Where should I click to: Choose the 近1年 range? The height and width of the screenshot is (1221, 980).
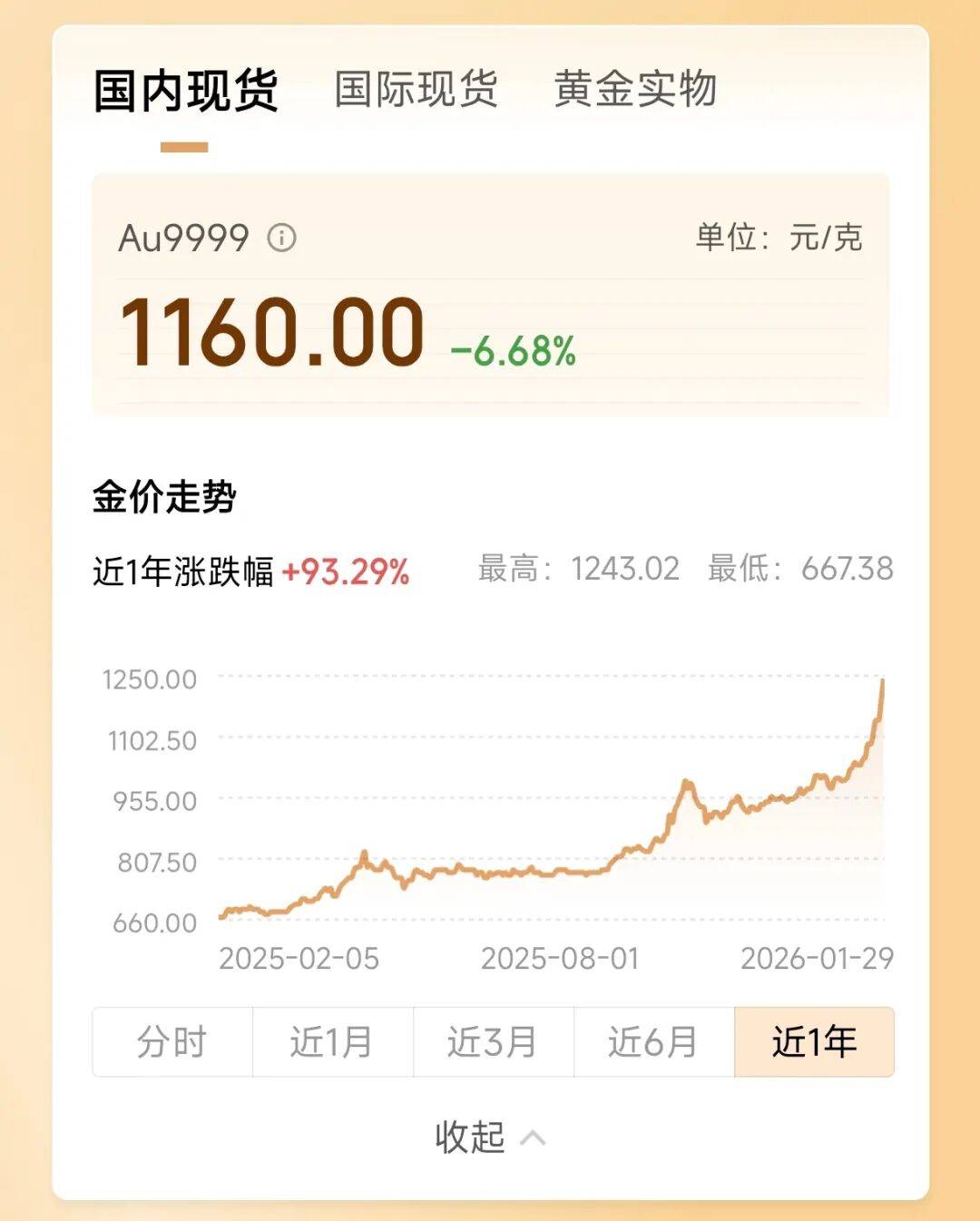pyautogui.click(x=814, y=1042)
